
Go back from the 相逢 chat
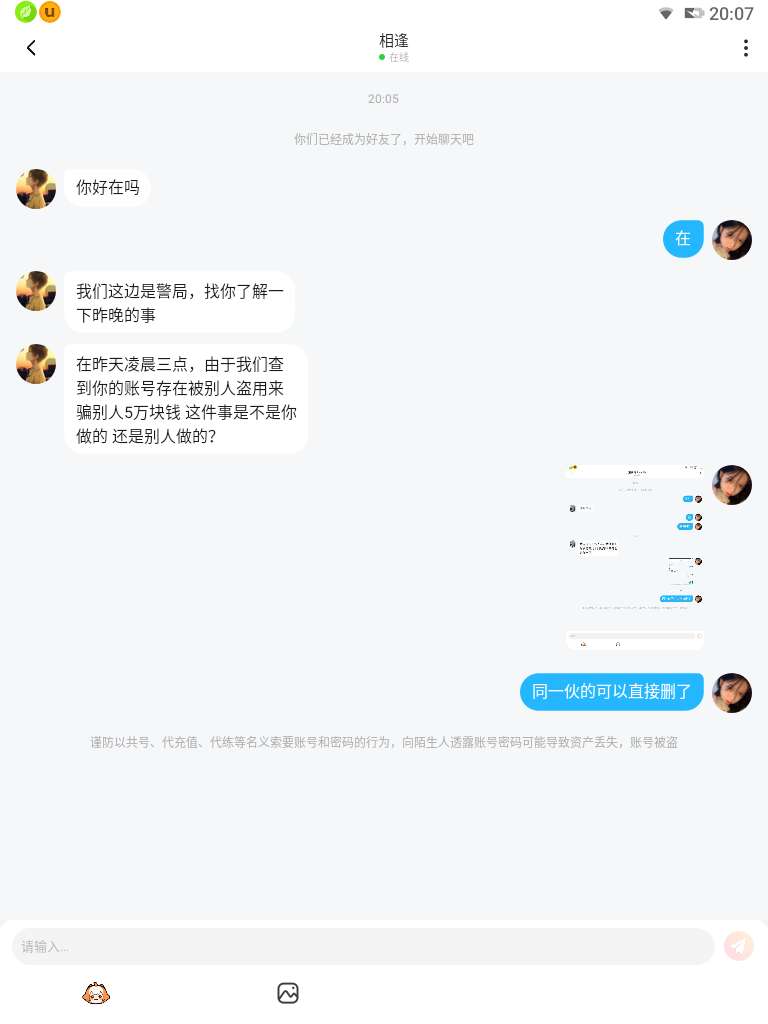pos(31,48)
